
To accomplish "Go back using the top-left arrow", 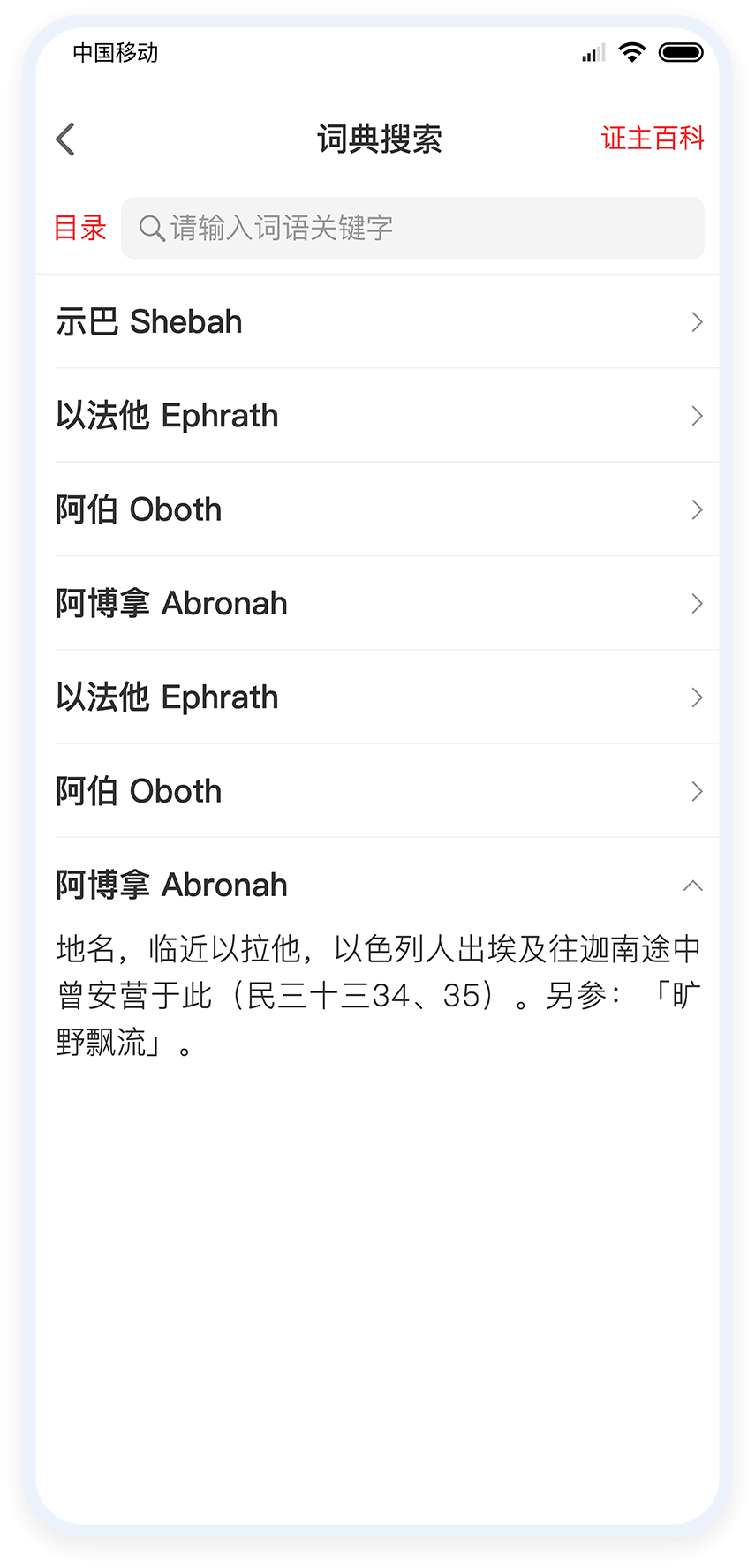I will 66,139.
